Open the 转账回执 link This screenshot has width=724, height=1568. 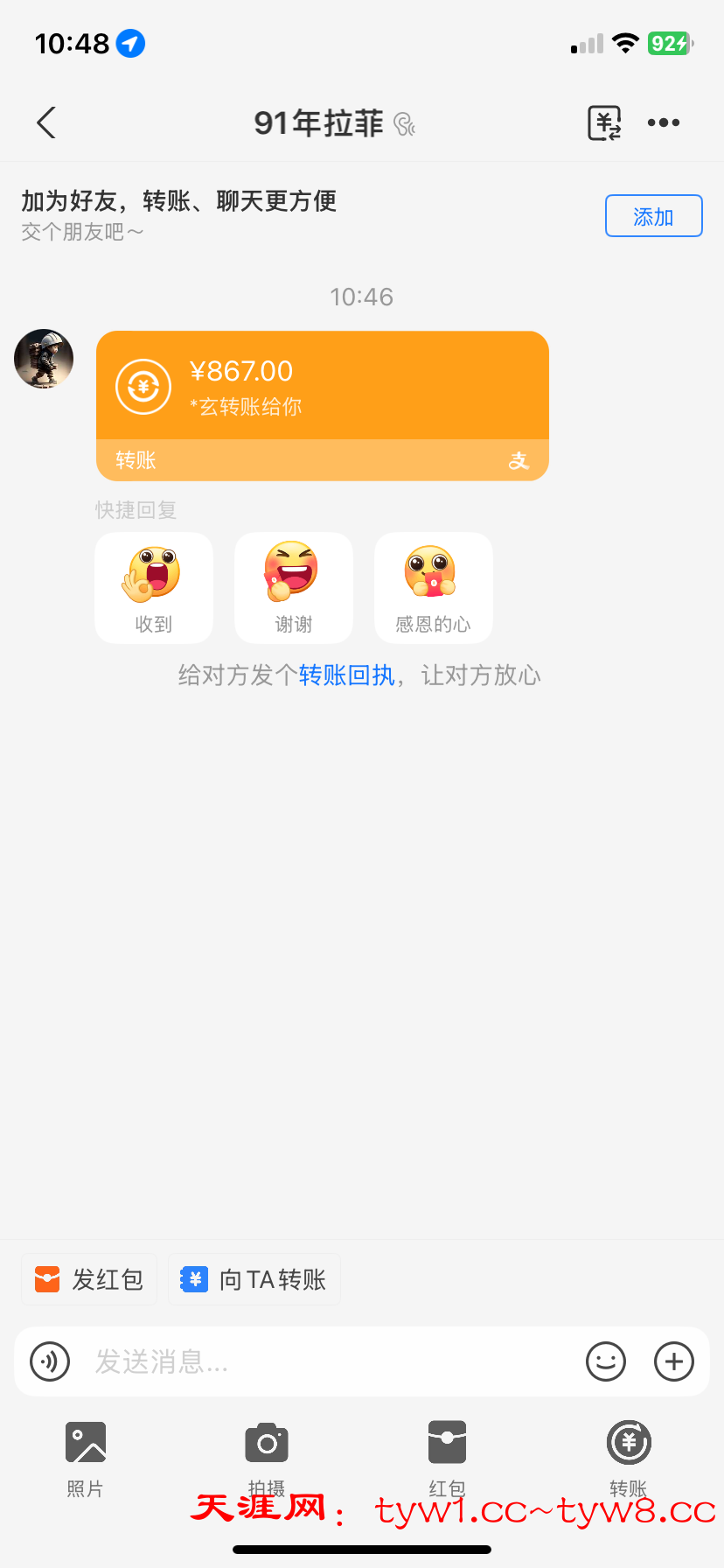(347, 675)
